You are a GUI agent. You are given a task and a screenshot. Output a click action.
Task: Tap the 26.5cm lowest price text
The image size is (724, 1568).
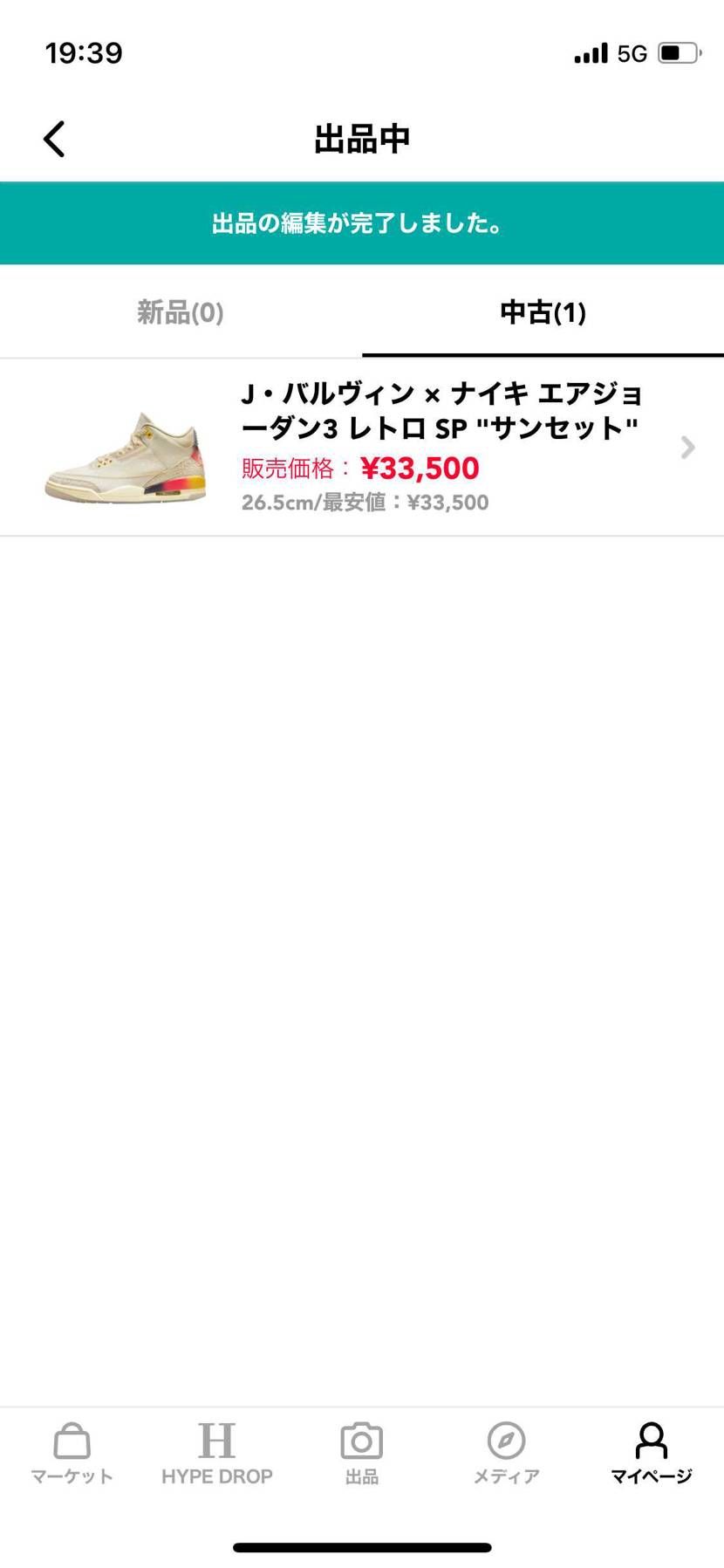(x=366, y=502)
